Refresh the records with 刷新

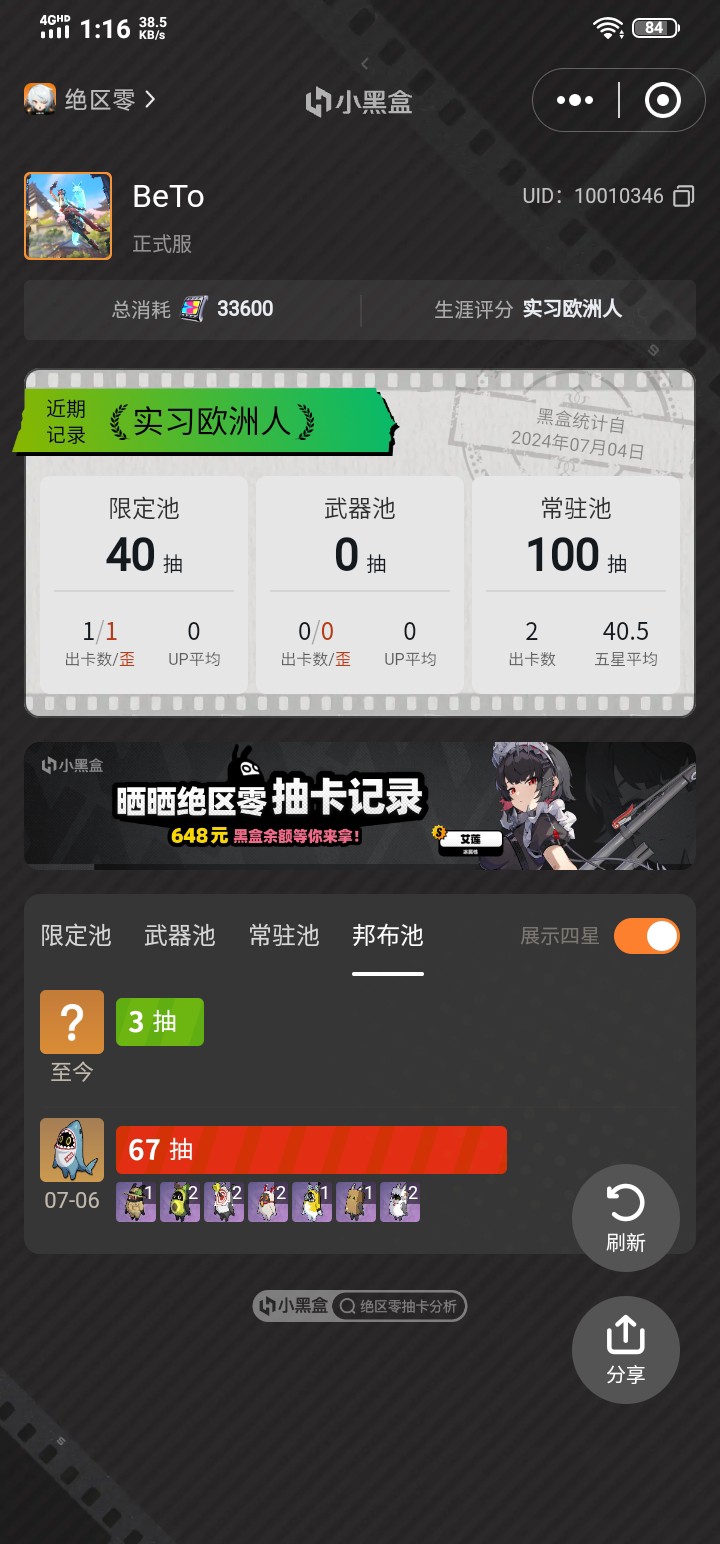(626, 1217)
